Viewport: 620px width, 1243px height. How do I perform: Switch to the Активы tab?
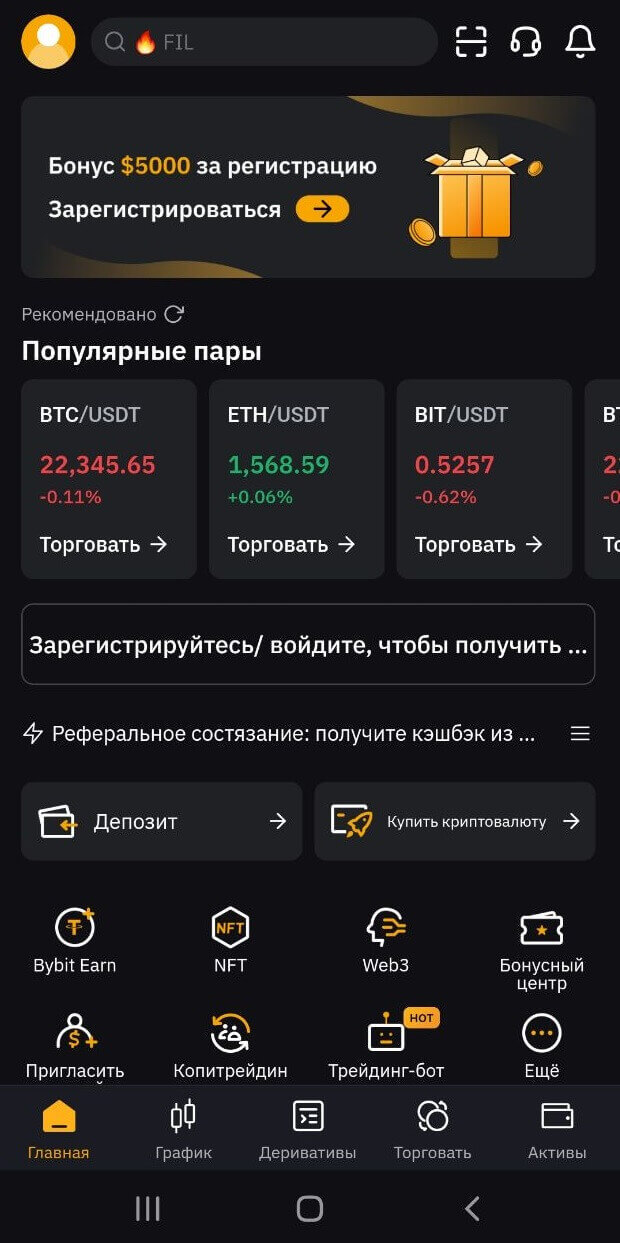point(557,1130)
